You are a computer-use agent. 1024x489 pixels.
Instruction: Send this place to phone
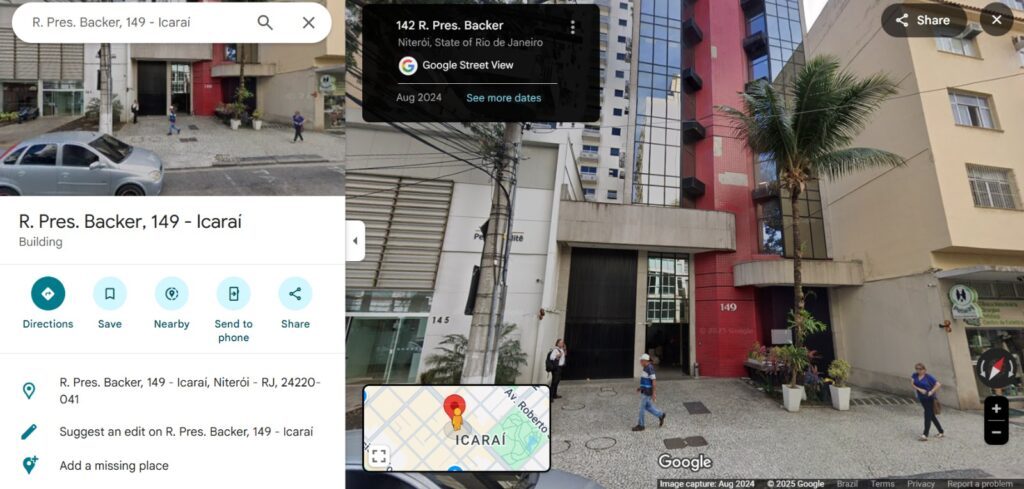(233, 294)
